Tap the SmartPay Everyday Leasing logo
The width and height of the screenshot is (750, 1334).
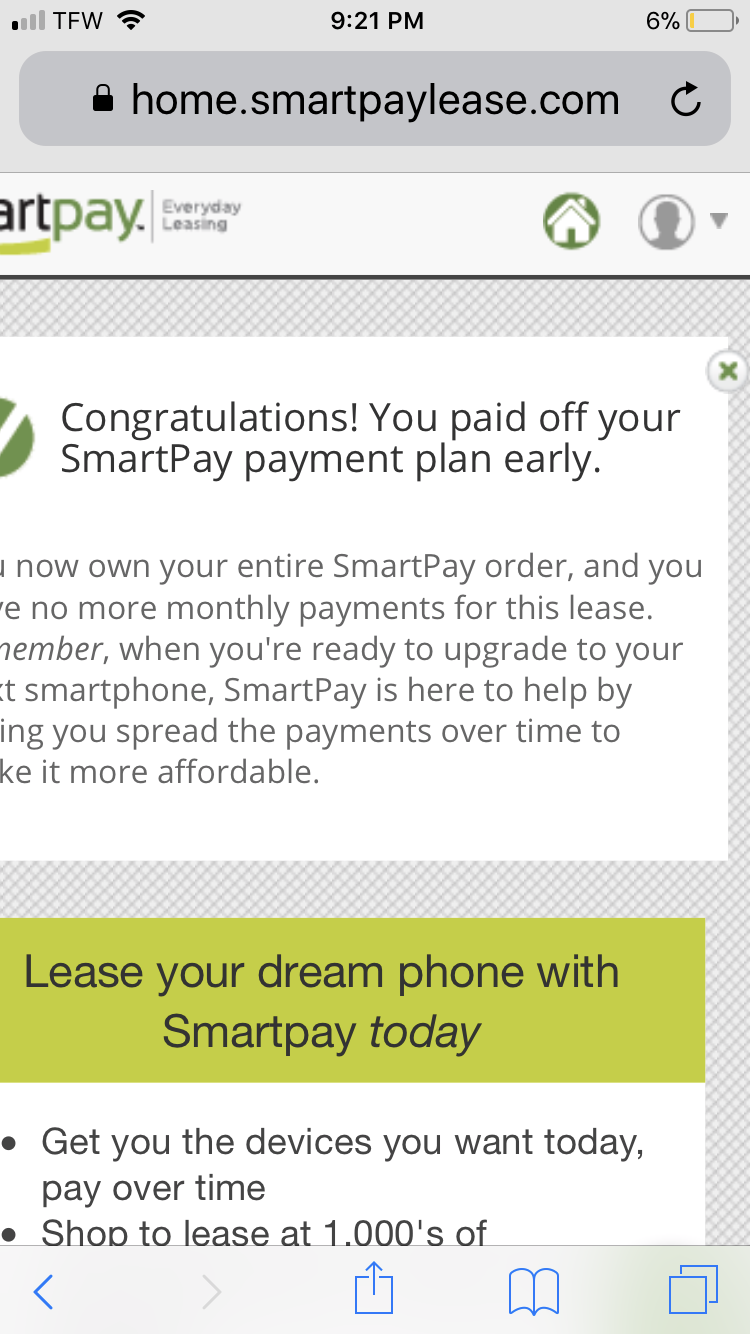coord(120,220)
